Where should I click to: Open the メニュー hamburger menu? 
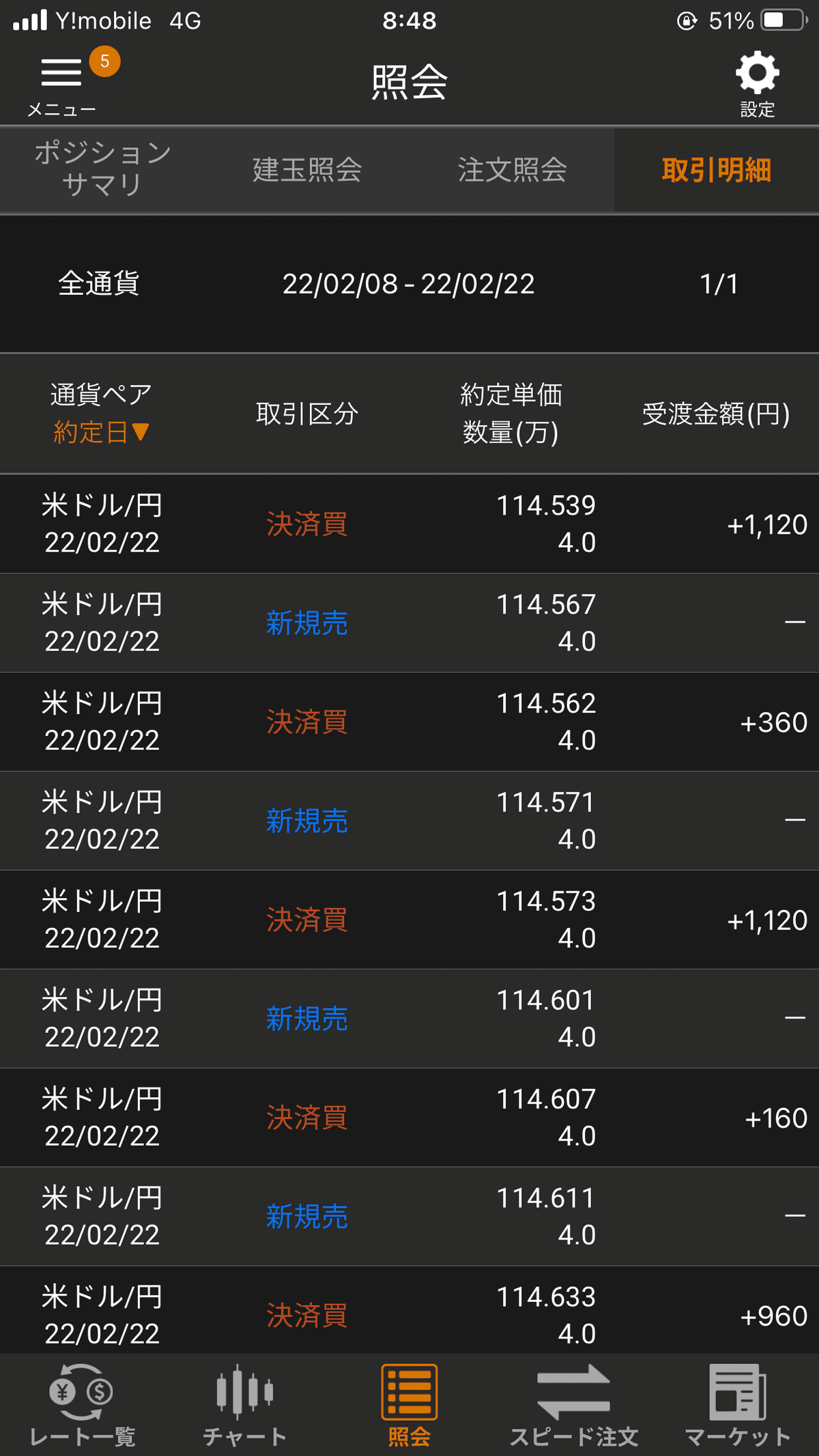(60, 75)
